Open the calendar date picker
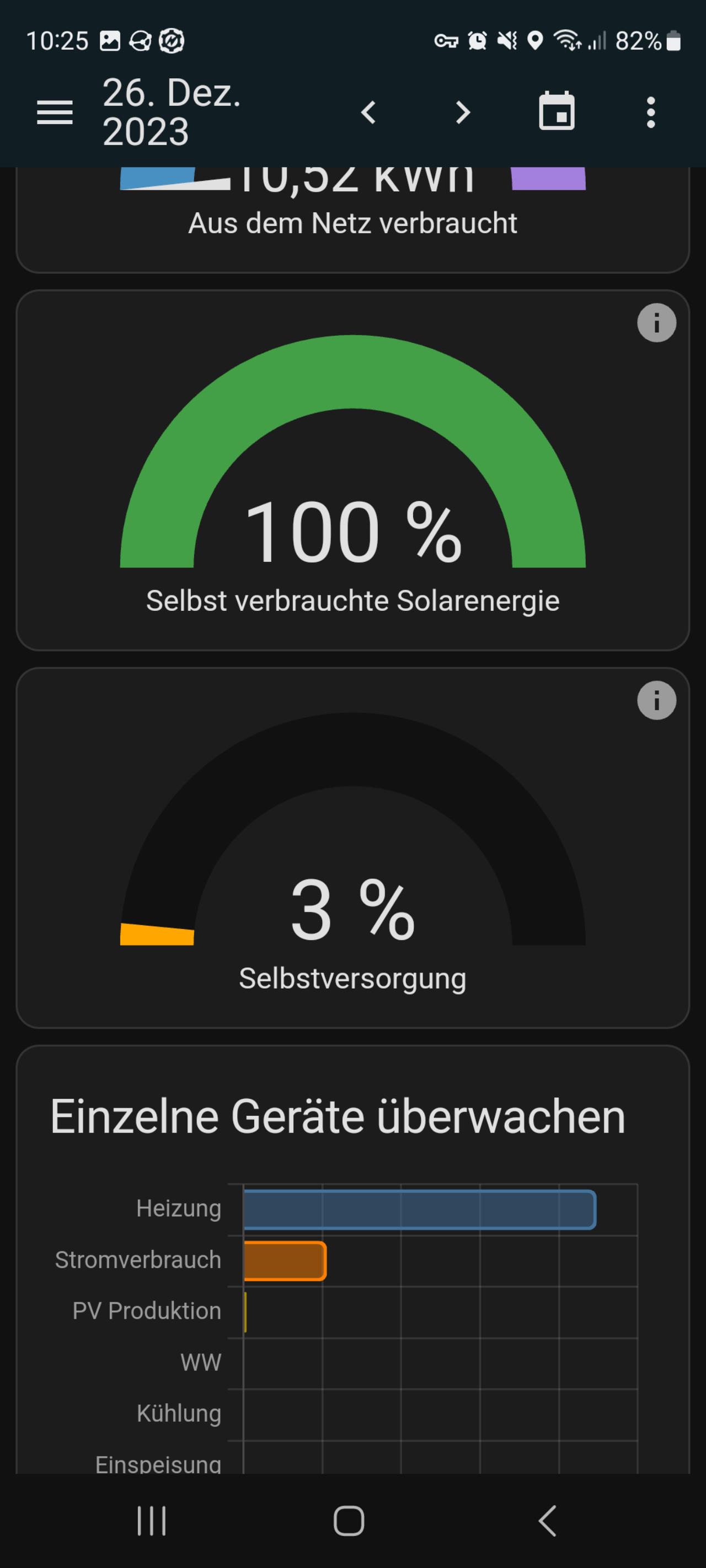Viewport: 706px width, 1568px height. coord(557,111)
